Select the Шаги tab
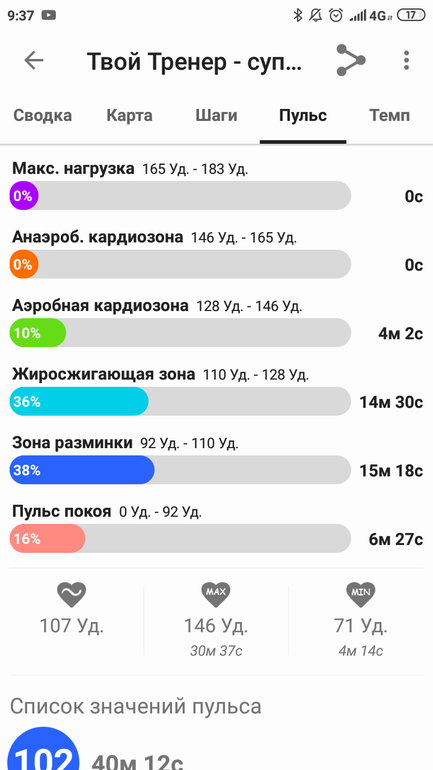Viewport: 433px width, 770px height. click(x=216, y=116)
